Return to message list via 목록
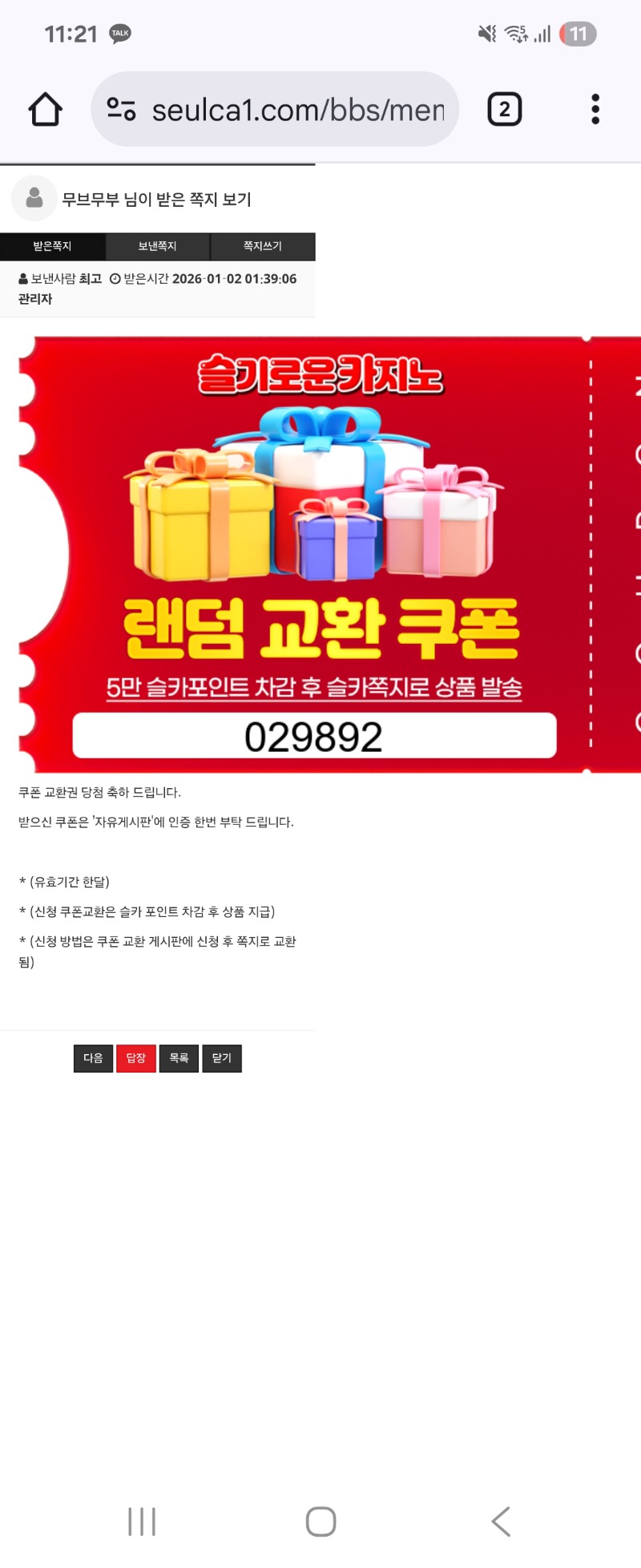Viewport: 641px width, 1568px height. click(179, 1058)
